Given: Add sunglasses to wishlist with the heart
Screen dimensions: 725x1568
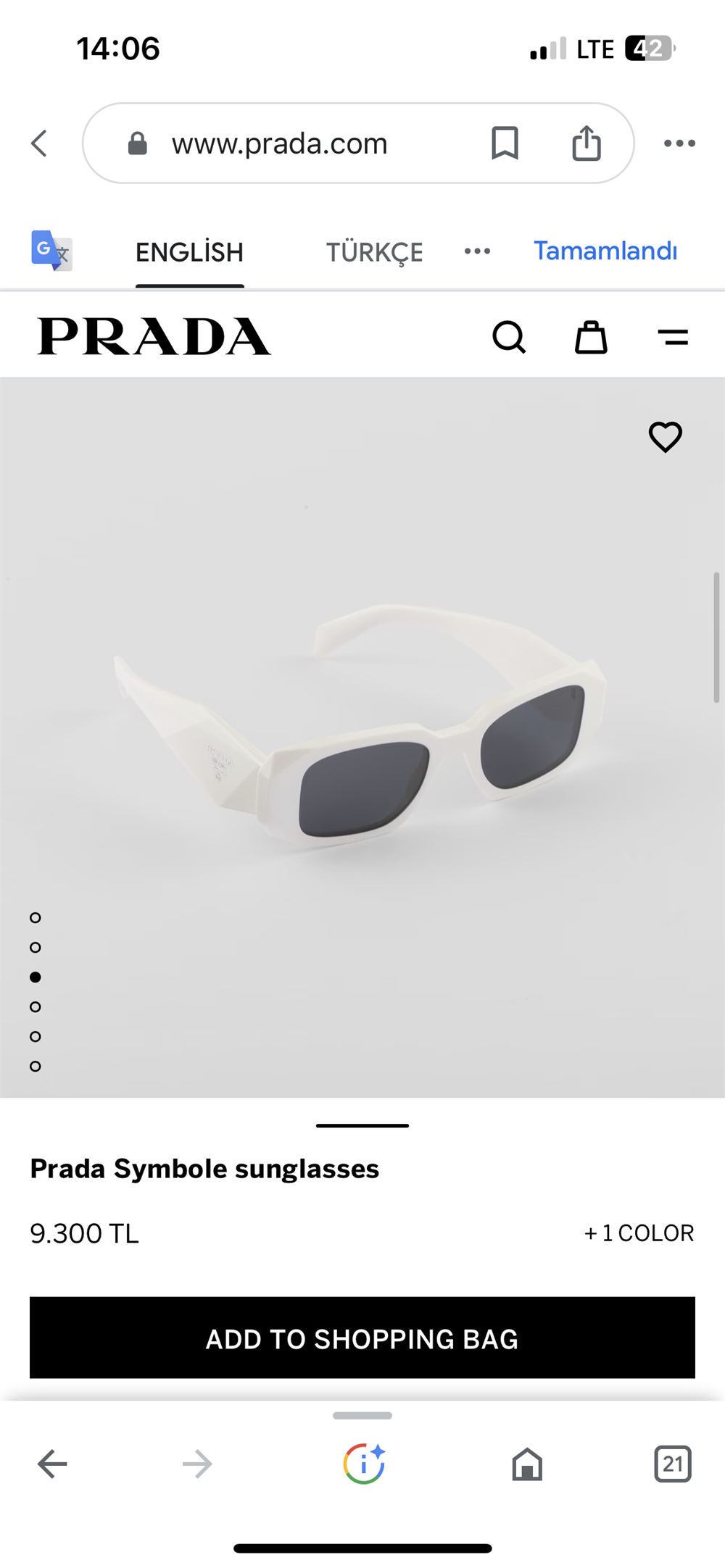Looking at the screenshot, I should click(665, 437).
